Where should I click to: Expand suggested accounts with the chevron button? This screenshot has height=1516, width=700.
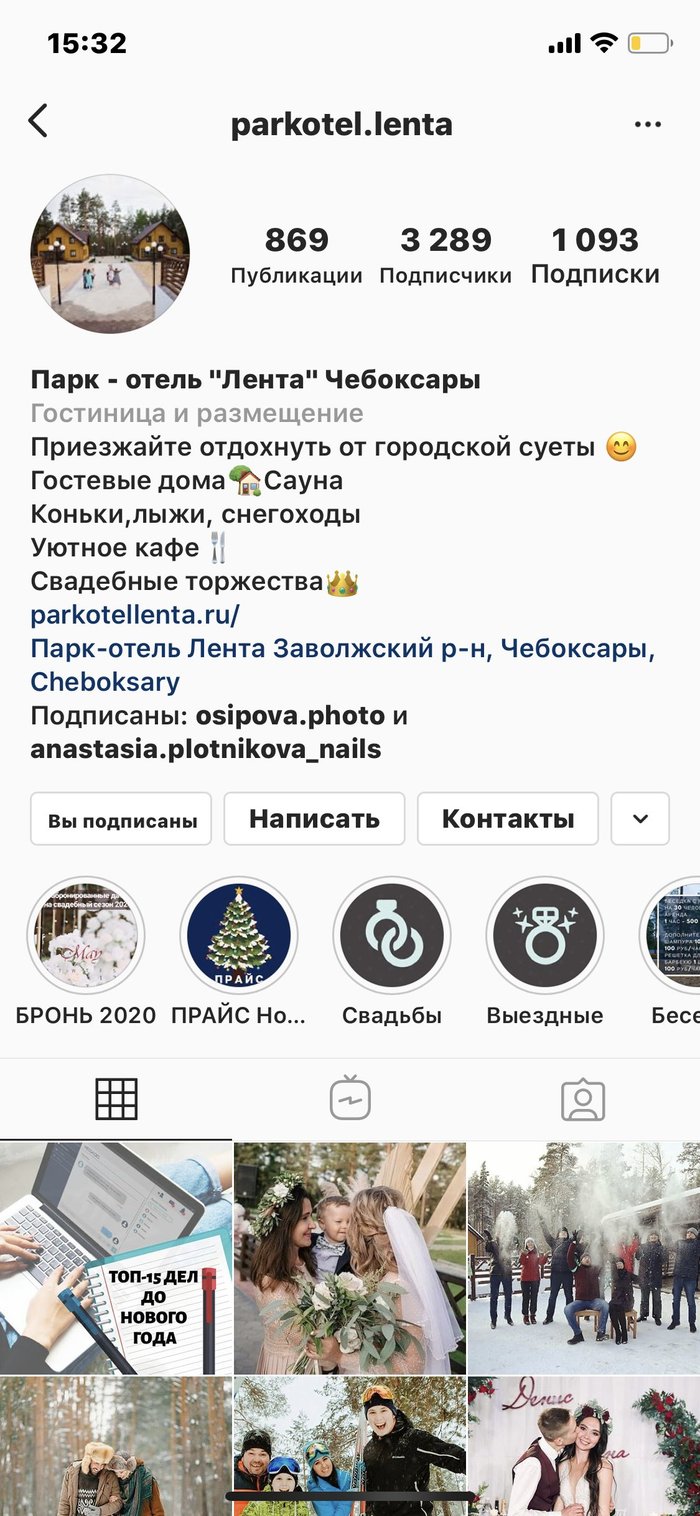pos(640,820)
